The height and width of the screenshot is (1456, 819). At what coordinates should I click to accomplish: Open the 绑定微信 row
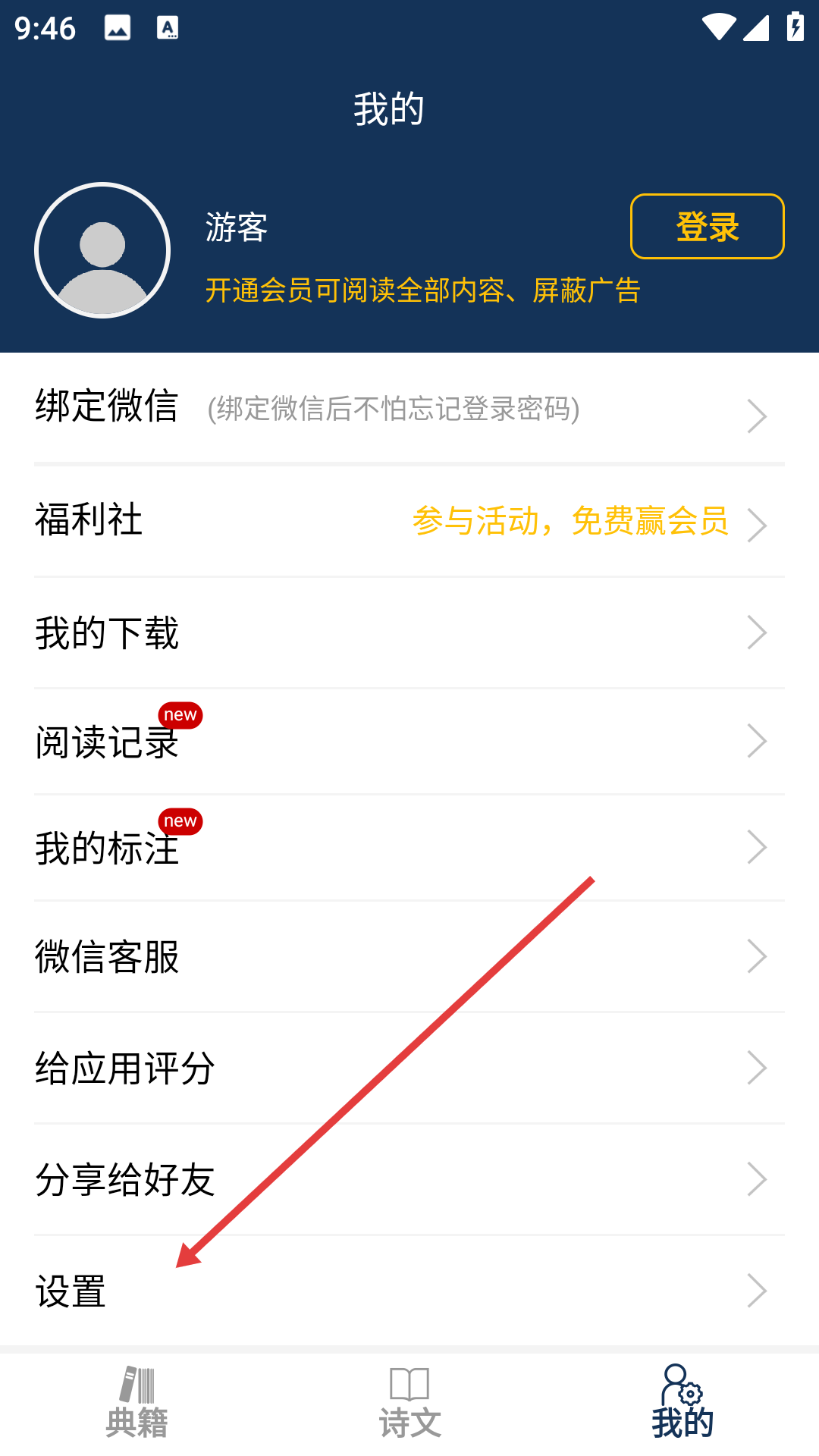[x=409, y=408]
